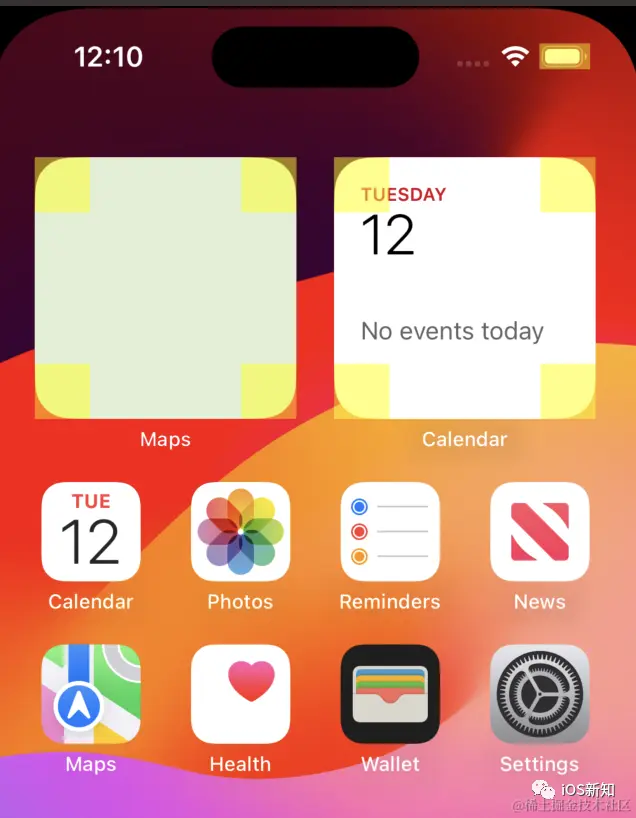Viewport: 636px width, 818px height.
Task: Open the Photos app
Action: pos(240,532)
